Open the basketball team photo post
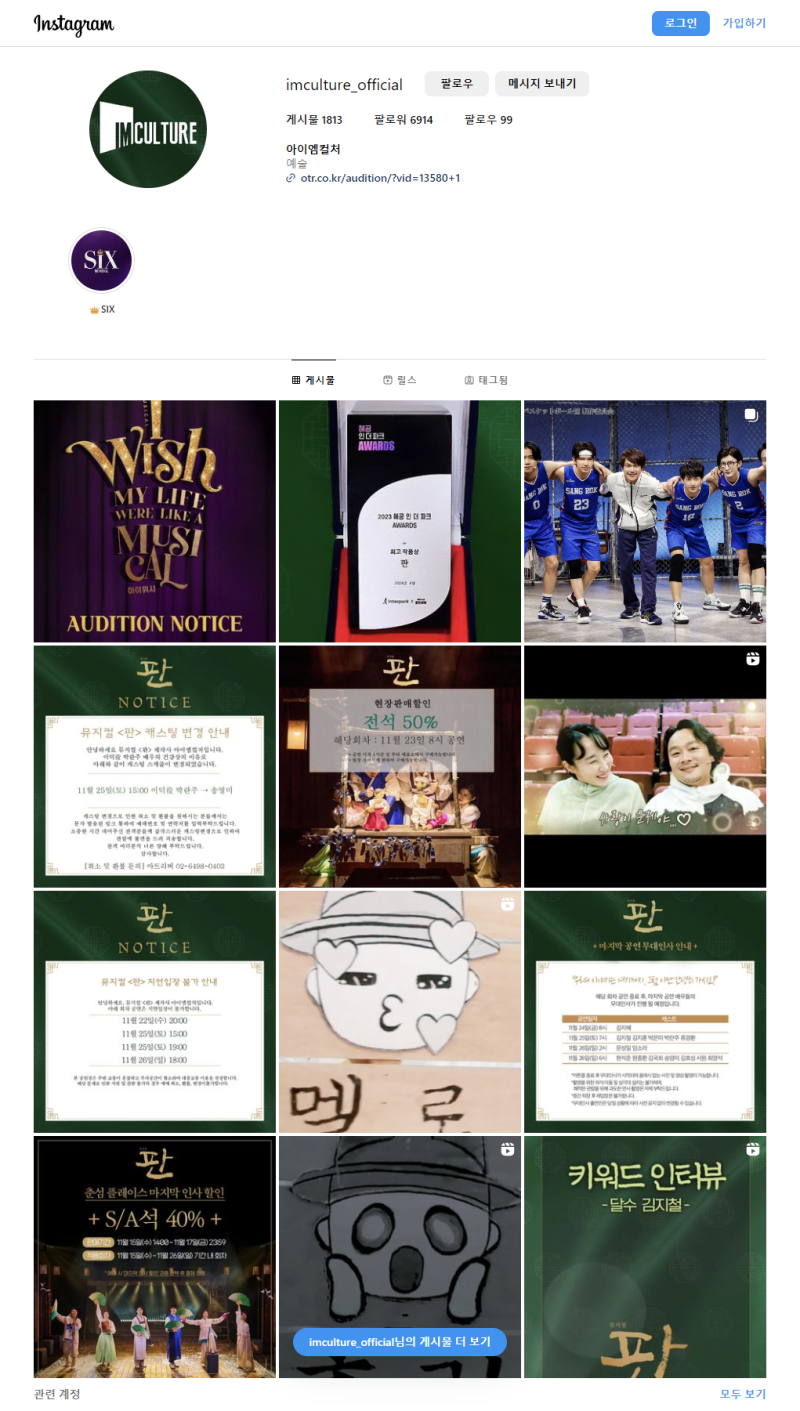This screenshot has width=800, height=1411. coord(644,521)
